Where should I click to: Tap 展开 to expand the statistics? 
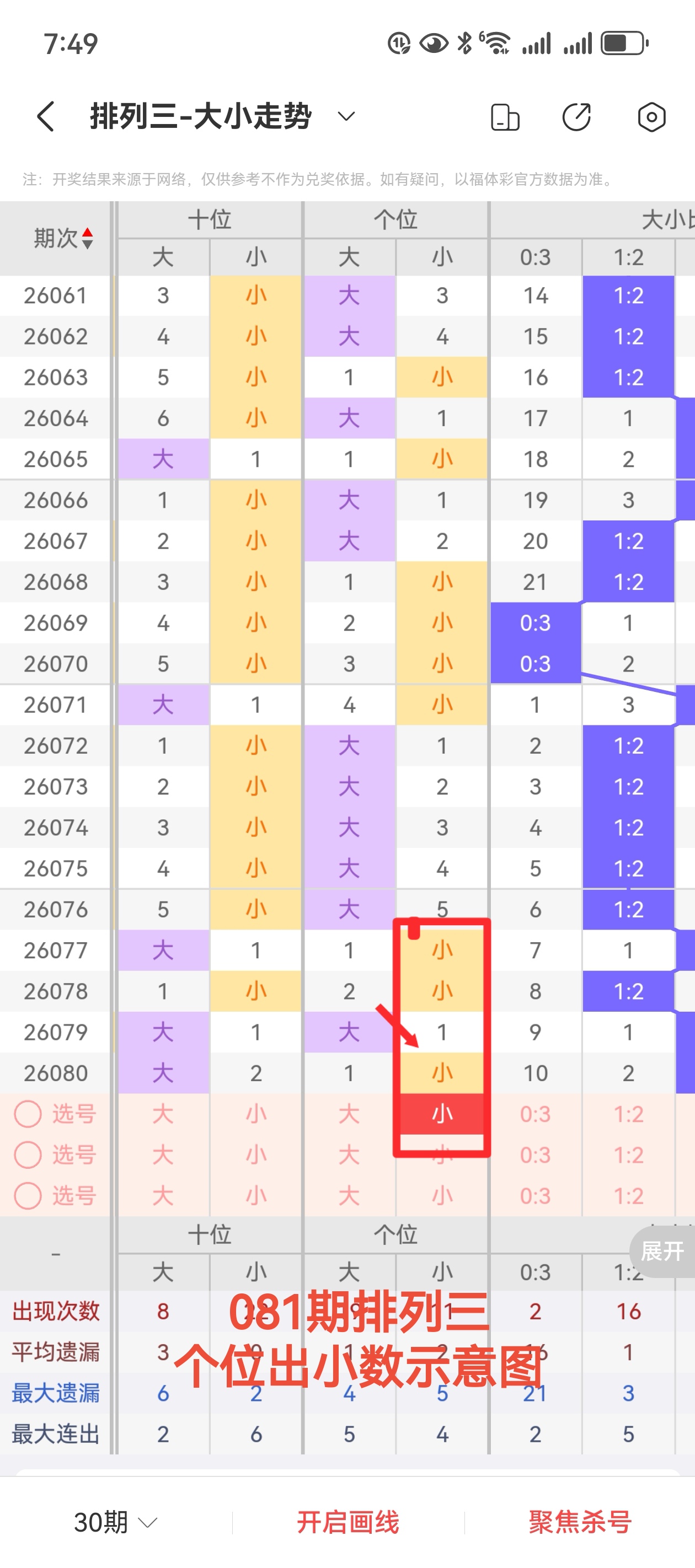click(x=662, y=1252)
